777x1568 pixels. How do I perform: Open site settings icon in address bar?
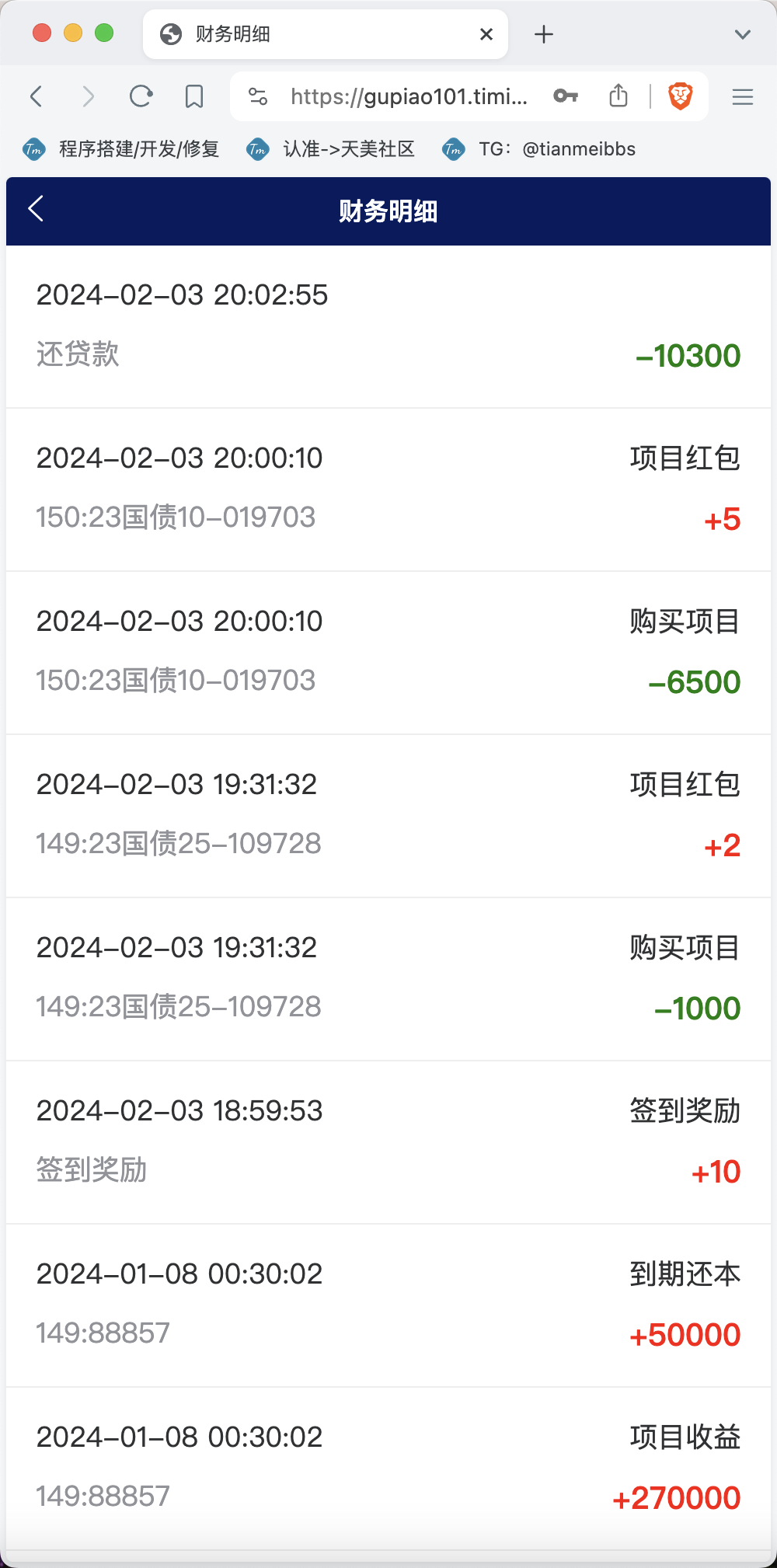[258, 96]
